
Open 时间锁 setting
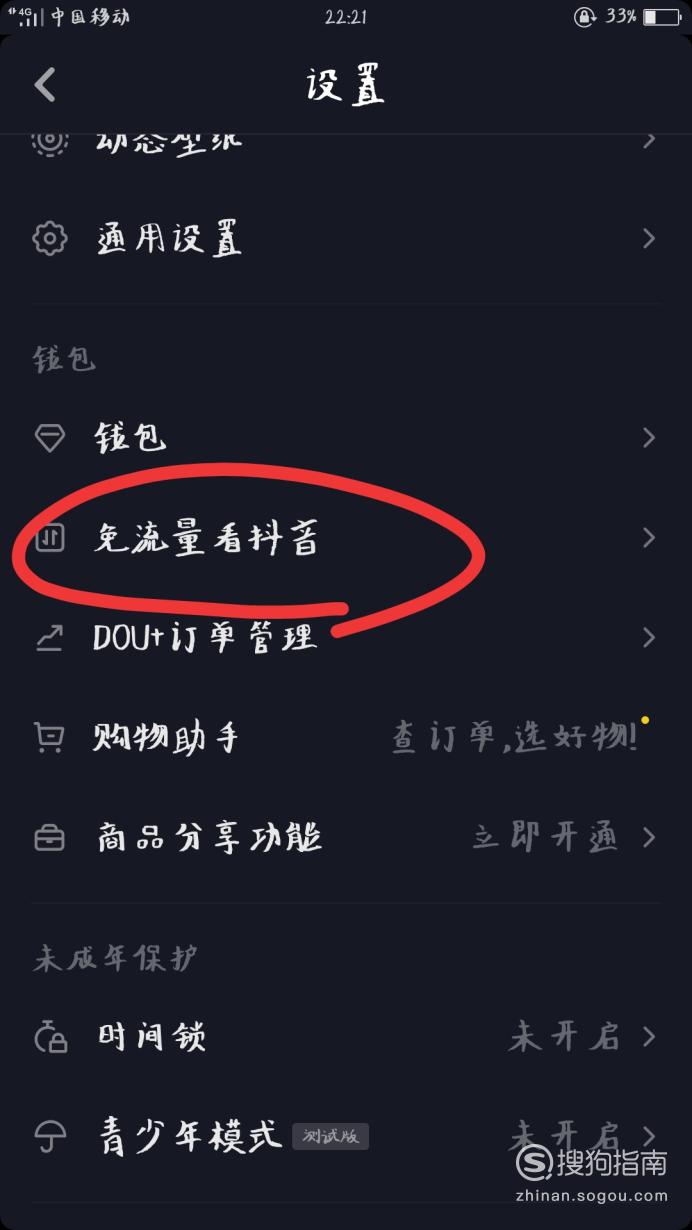[346, 1037]
